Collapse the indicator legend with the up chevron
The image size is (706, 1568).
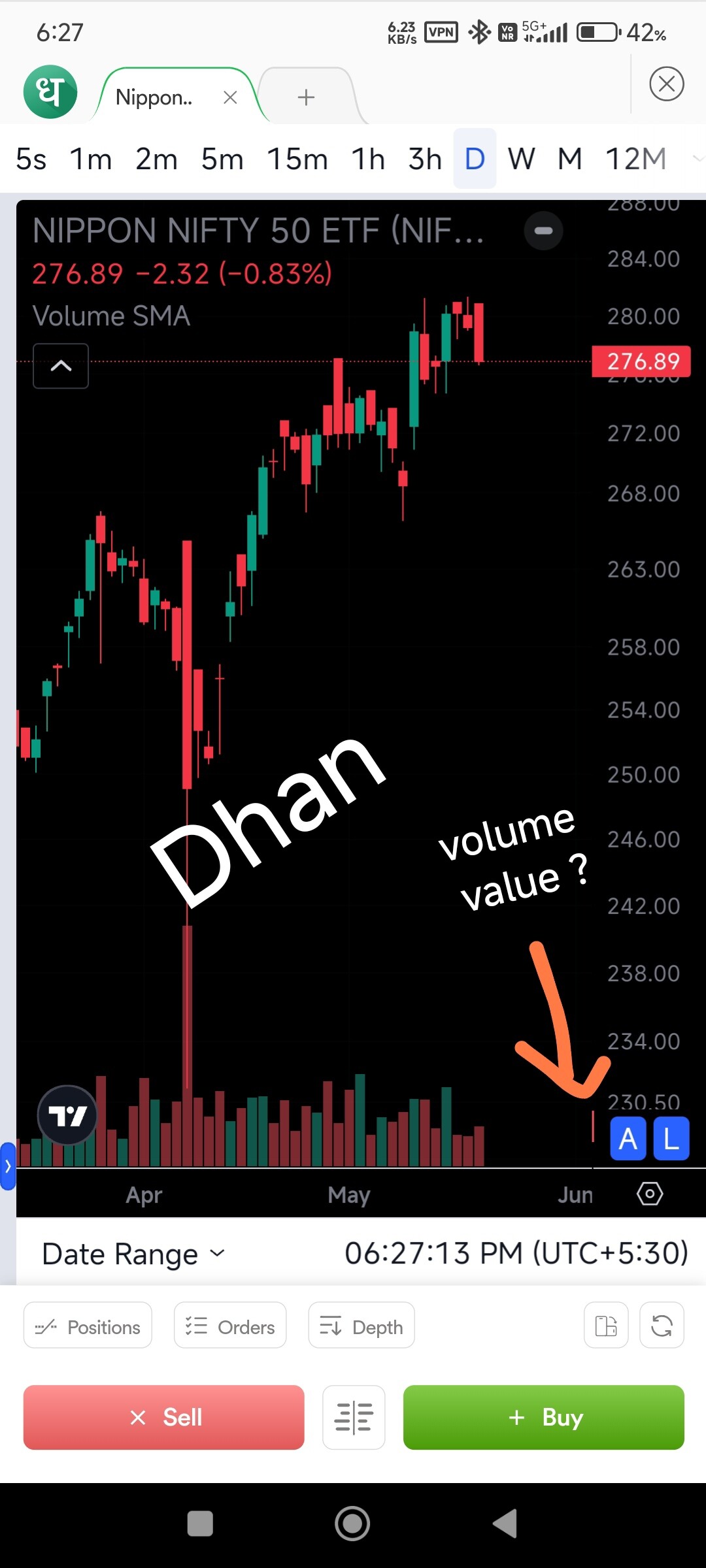pos(61,366)
